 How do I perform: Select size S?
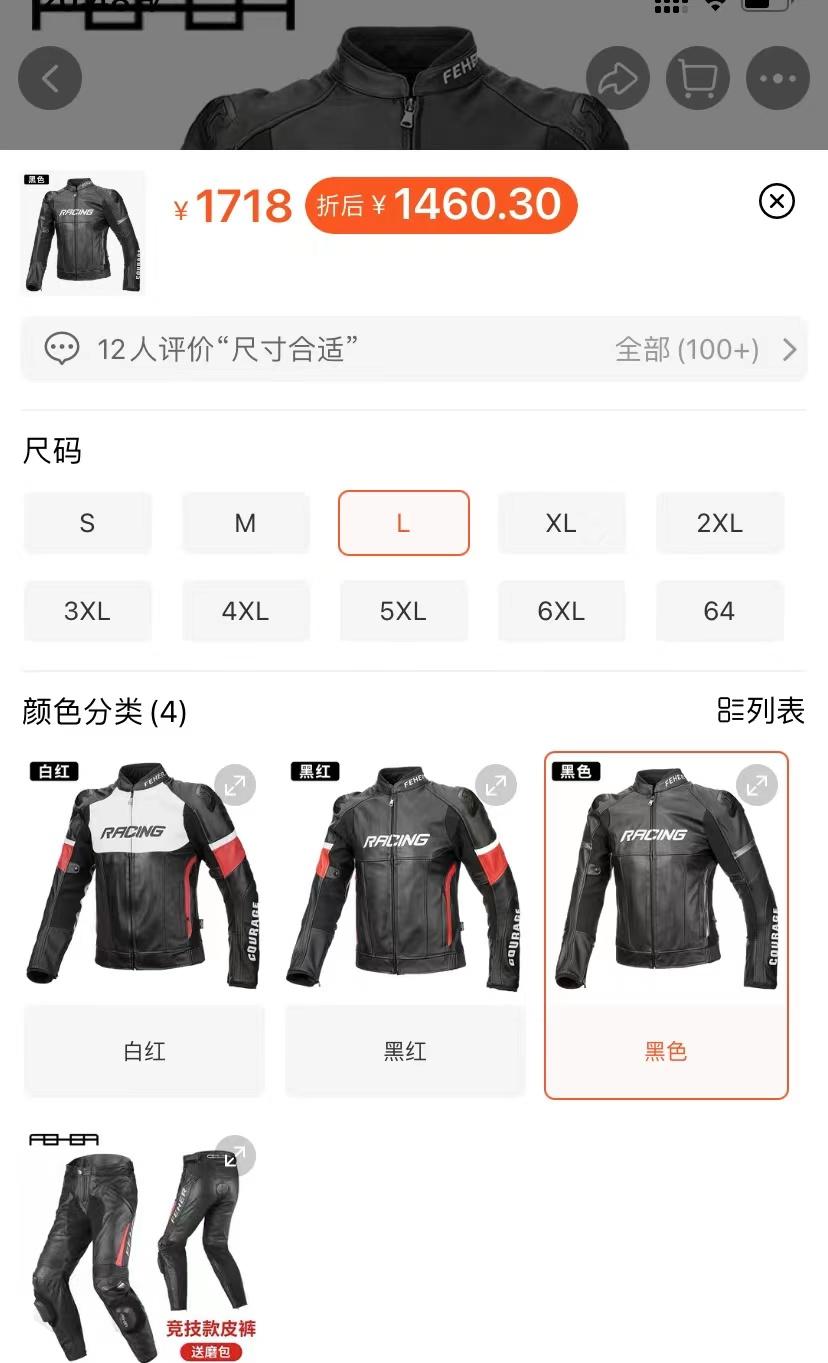[x=87, y=523]
